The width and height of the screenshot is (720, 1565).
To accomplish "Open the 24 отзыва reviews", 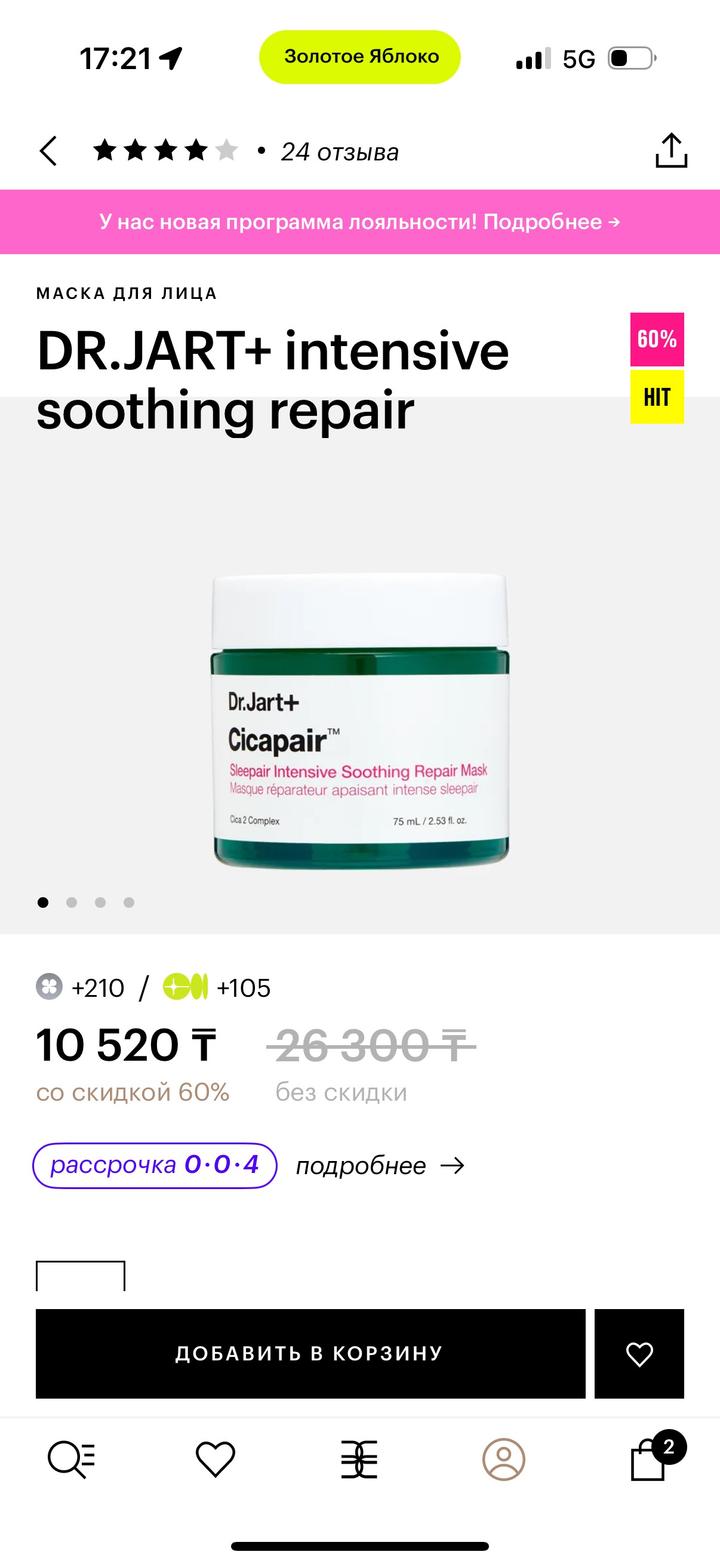I will tap(339, 152).
